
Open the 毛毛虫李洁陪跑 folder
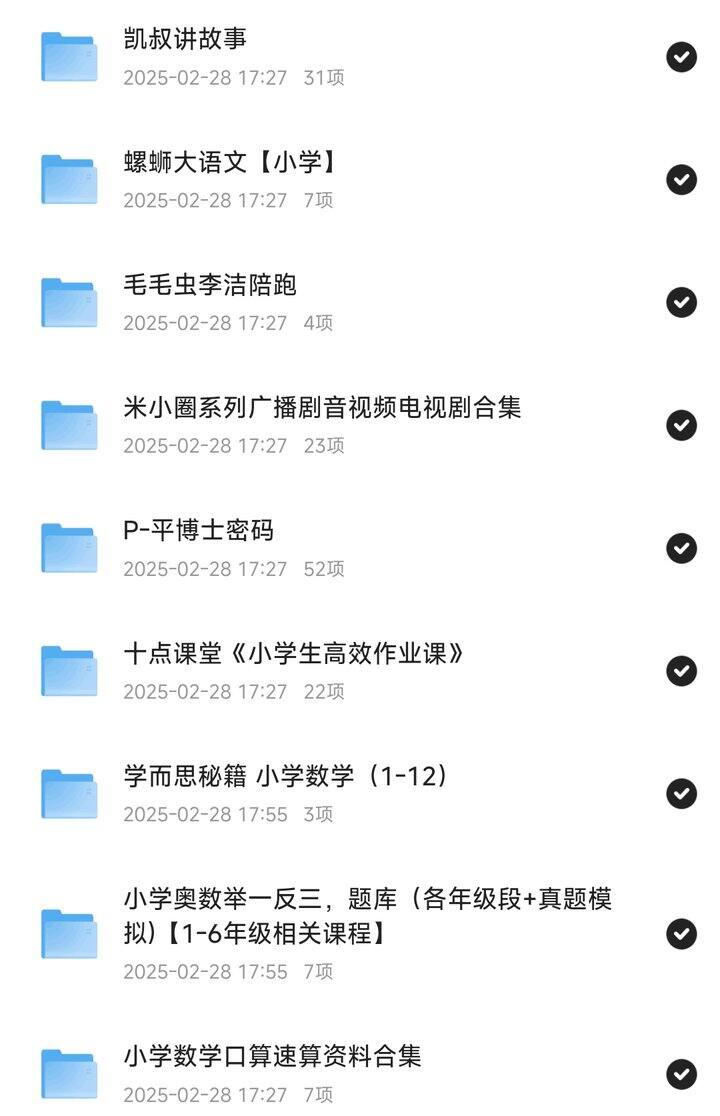[x=210, y=286]
